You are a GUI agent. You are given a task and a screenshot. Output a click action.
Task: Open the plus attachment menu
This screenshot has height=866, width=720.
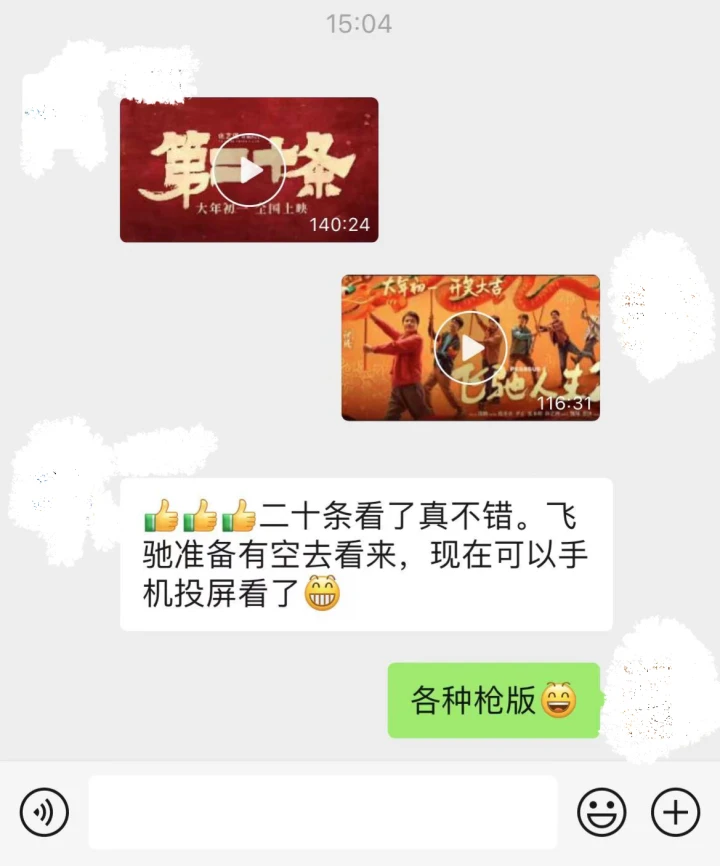pyautogui.click(x=676, y=812)
